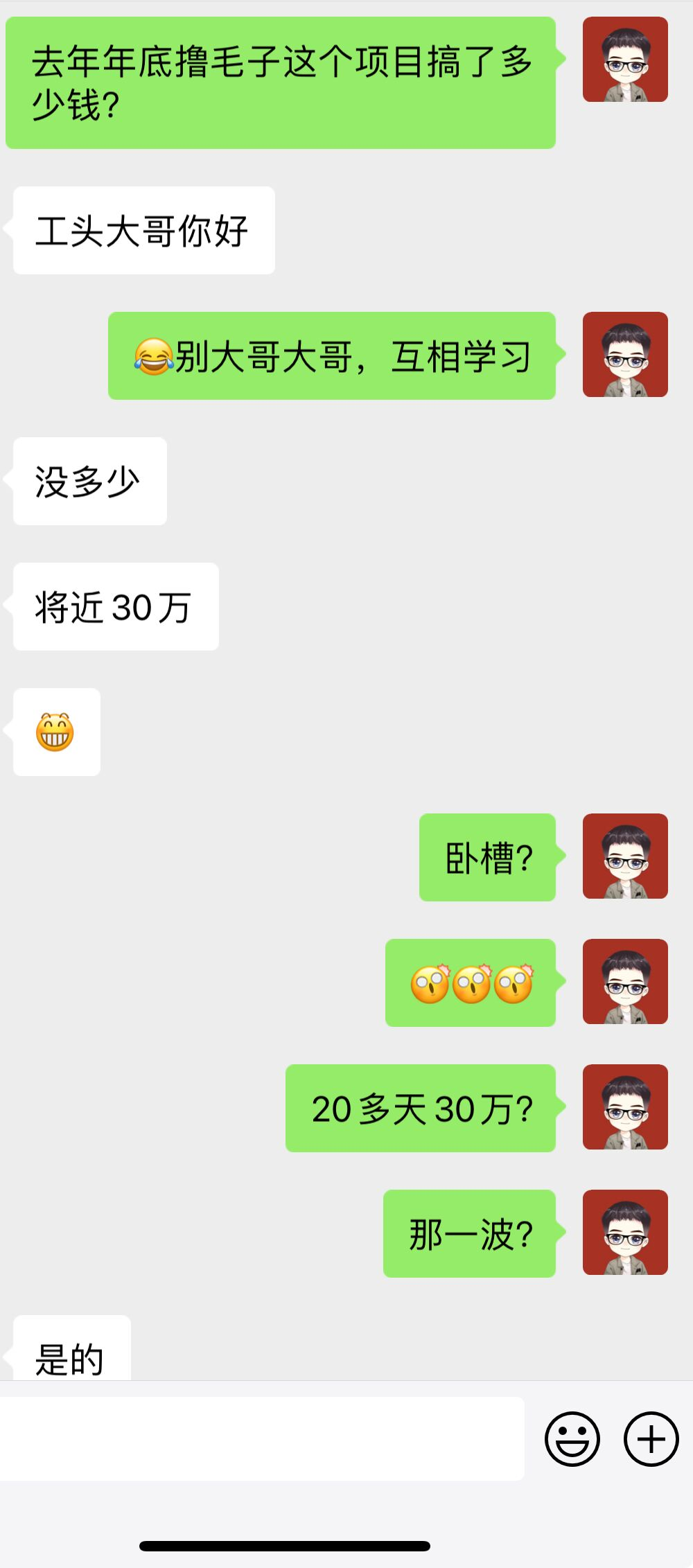Tap the plus icon to open attachments
Image resolution: width=693 pixels, height=1568 pixels.
649,1438
